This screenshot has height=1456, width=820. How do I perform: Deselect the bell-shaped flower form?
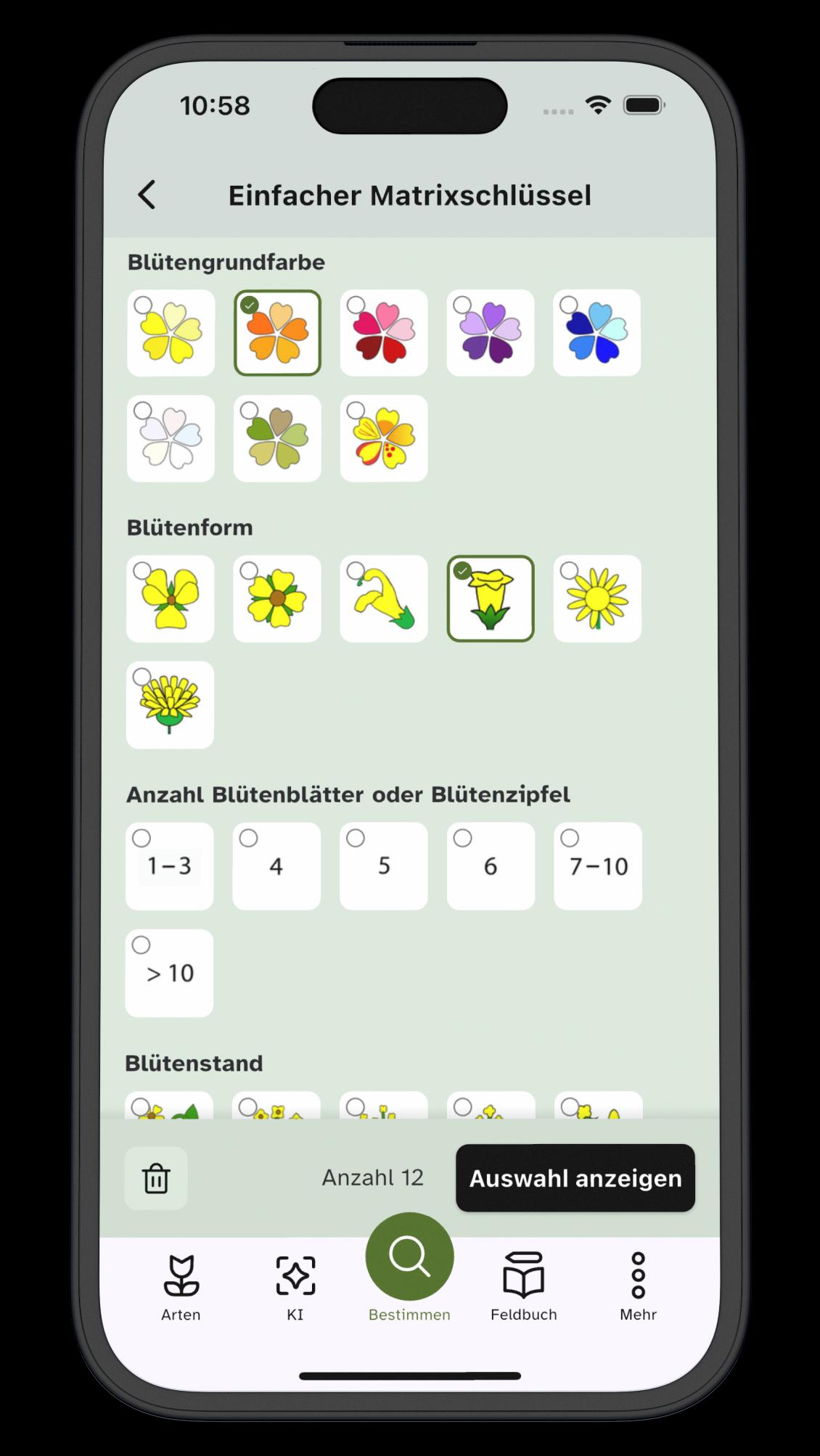coord(490,599)
